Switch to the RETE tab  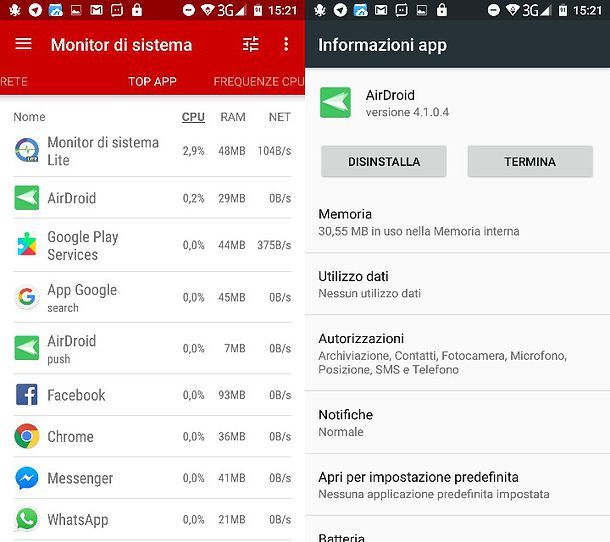pos(14,81)
